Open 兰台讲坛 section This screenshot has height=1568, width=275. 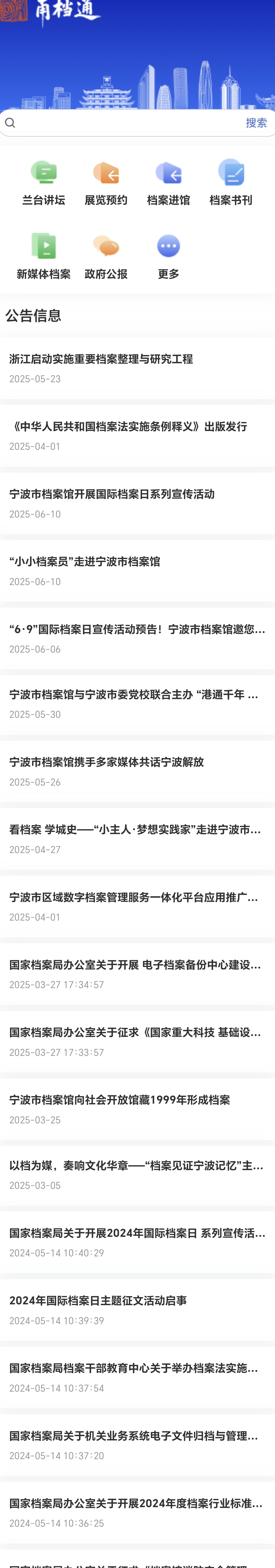(44, 183)
